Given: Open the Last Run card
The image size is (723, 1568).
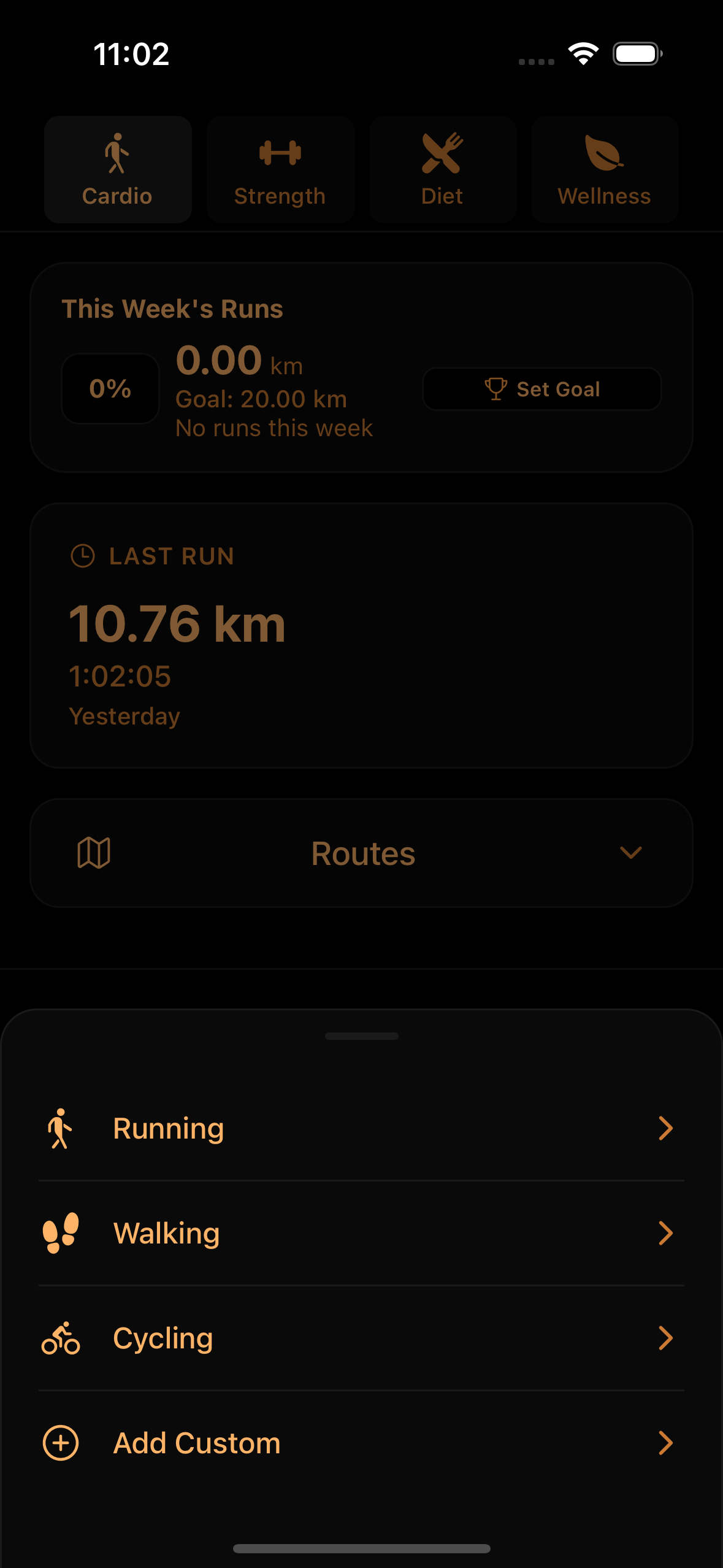Looking at the screenshot, I should [362, 635].
